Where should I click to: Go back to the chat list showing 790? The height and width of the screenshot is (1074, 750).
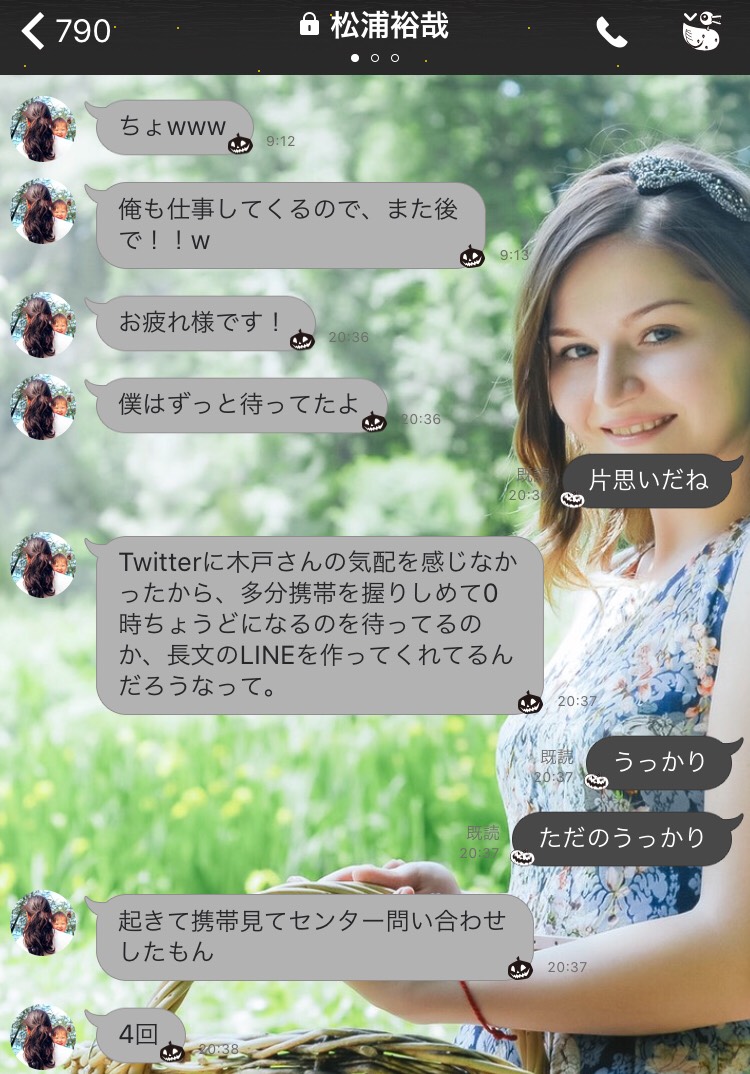(64, 32)
